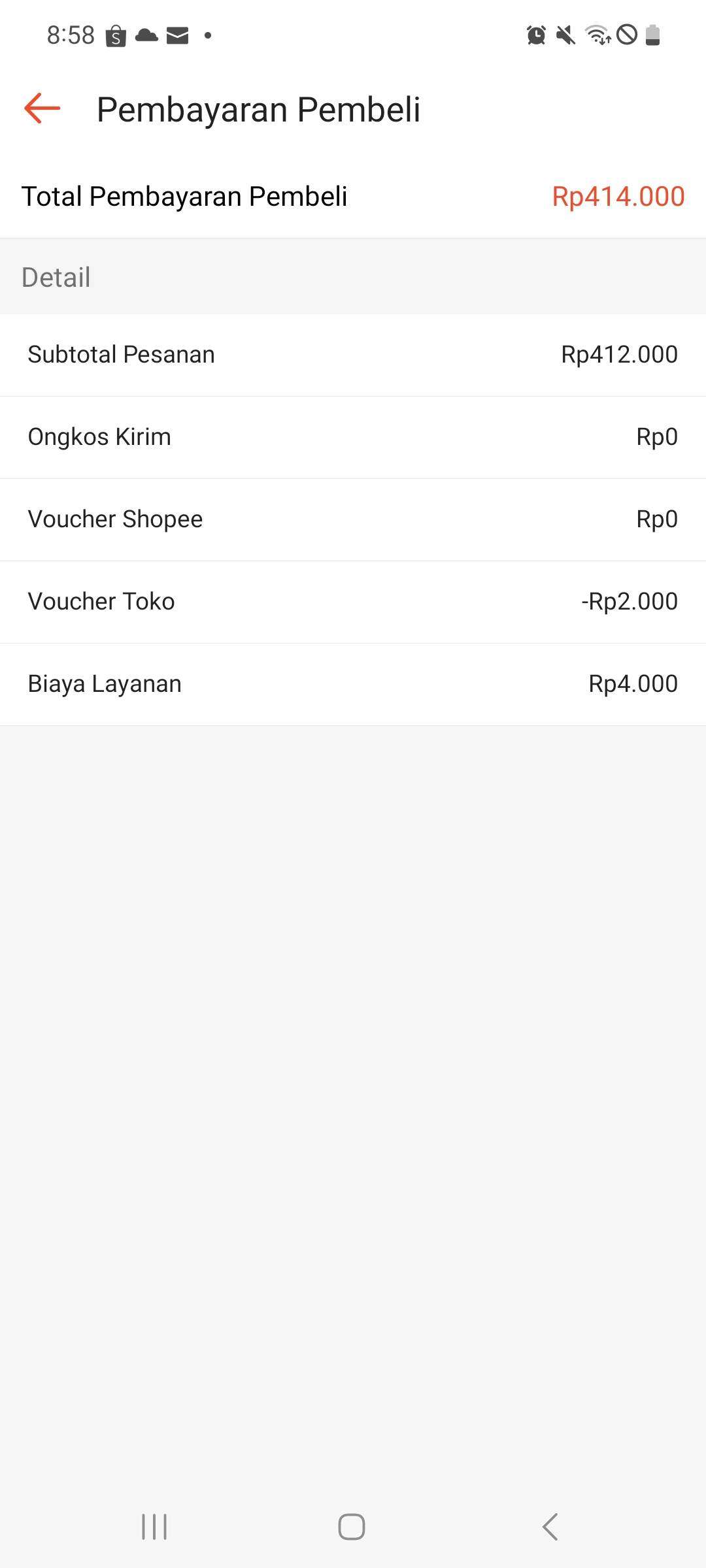Tap the system back chevron
The width and height of the screenshot is (706, 1568).
click(x=550, y=1527)
